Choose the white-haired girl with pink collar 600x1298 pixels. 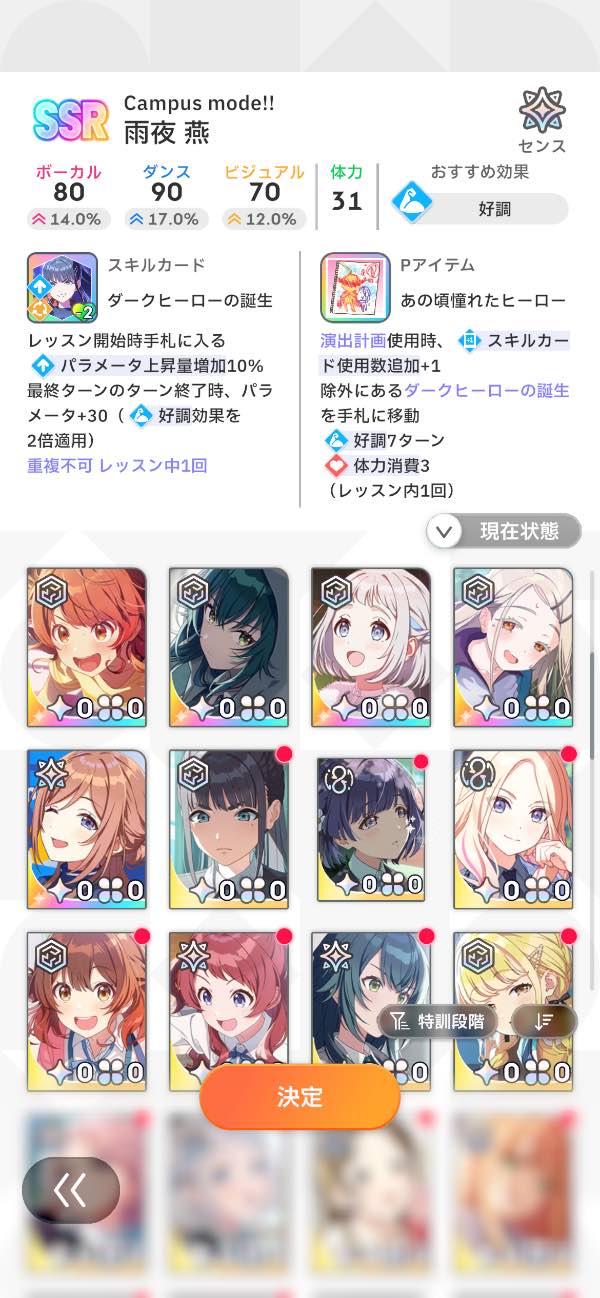(x=371, y=647)
